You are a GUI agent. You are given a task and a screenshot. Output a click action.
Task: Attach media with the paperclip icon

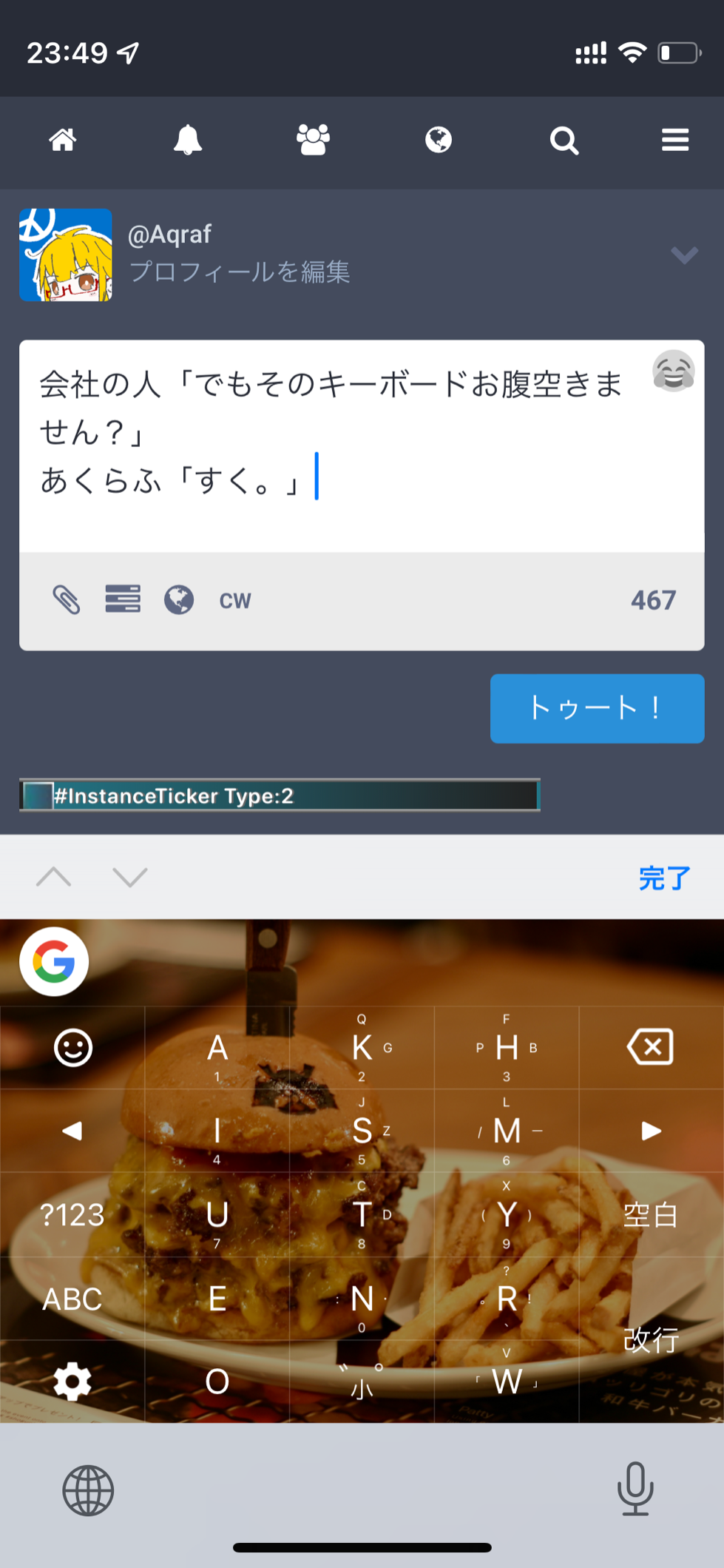[x=67, y=599]
